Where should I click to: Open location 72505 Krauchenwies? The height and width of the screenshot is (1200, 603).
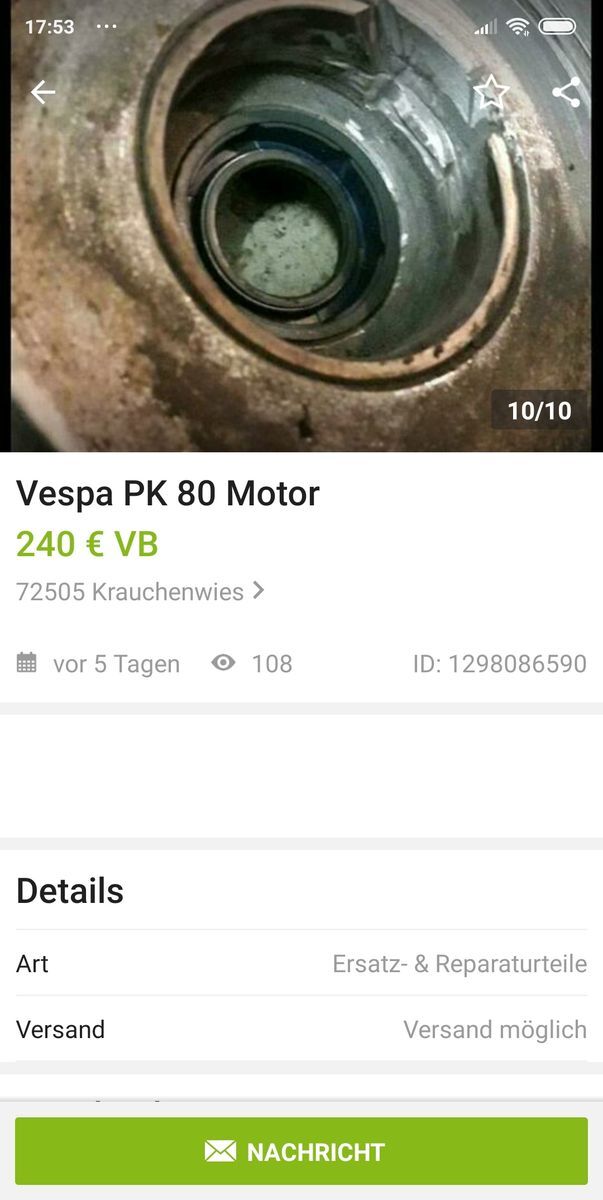tap(140, 591)
